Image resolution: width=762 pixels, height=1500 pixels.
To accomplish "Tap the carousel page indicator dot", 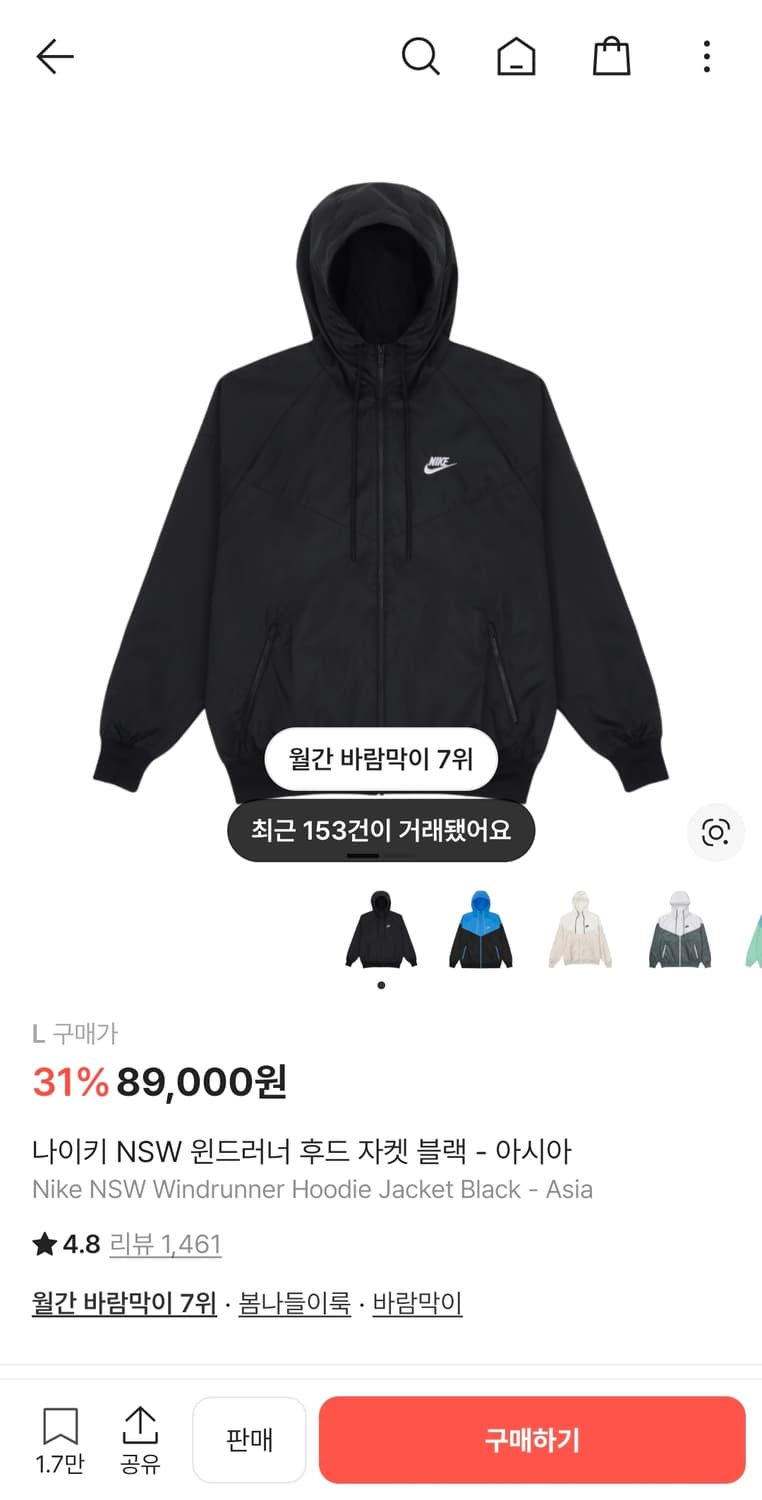I will pos(381,985).
